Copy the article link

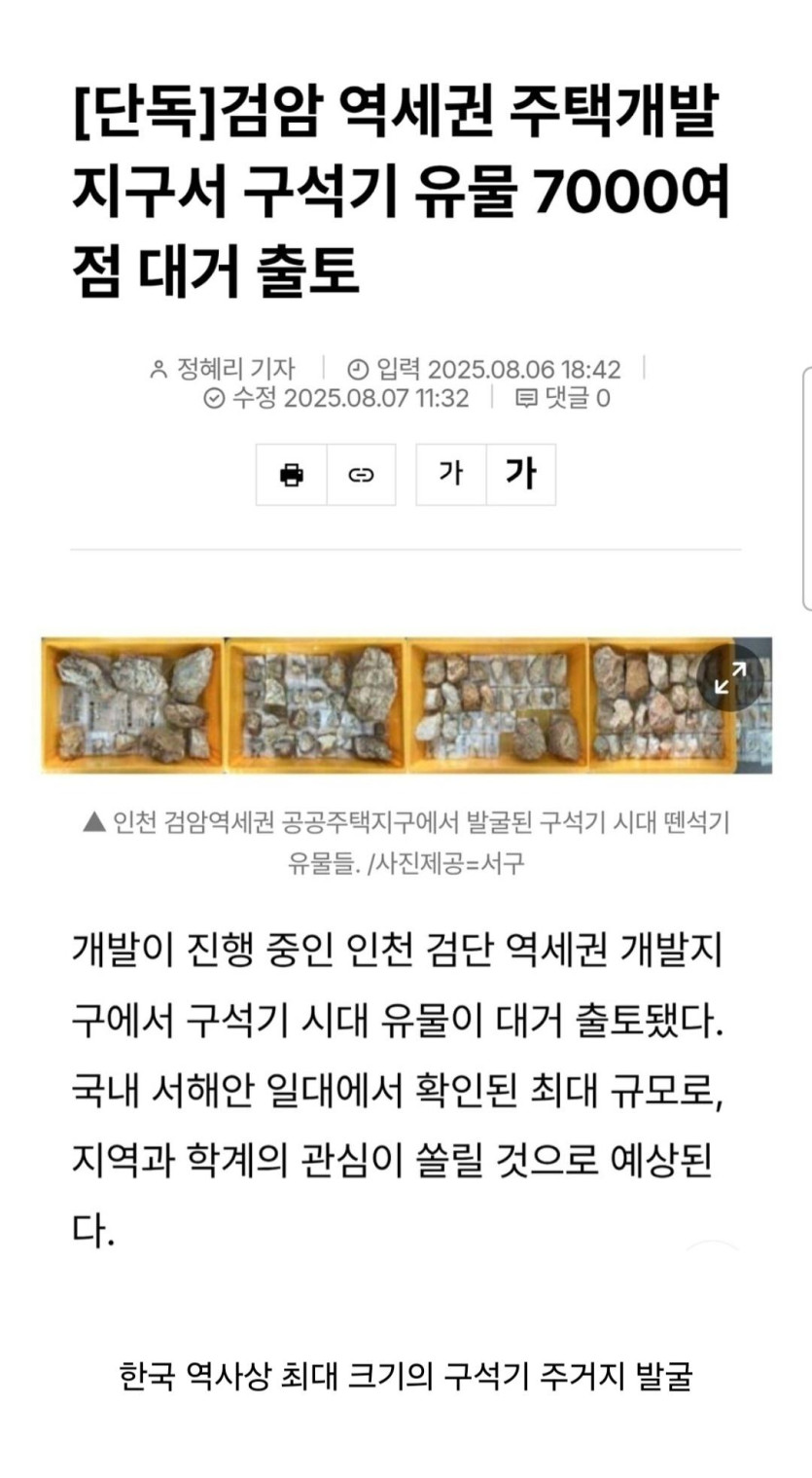361,475
